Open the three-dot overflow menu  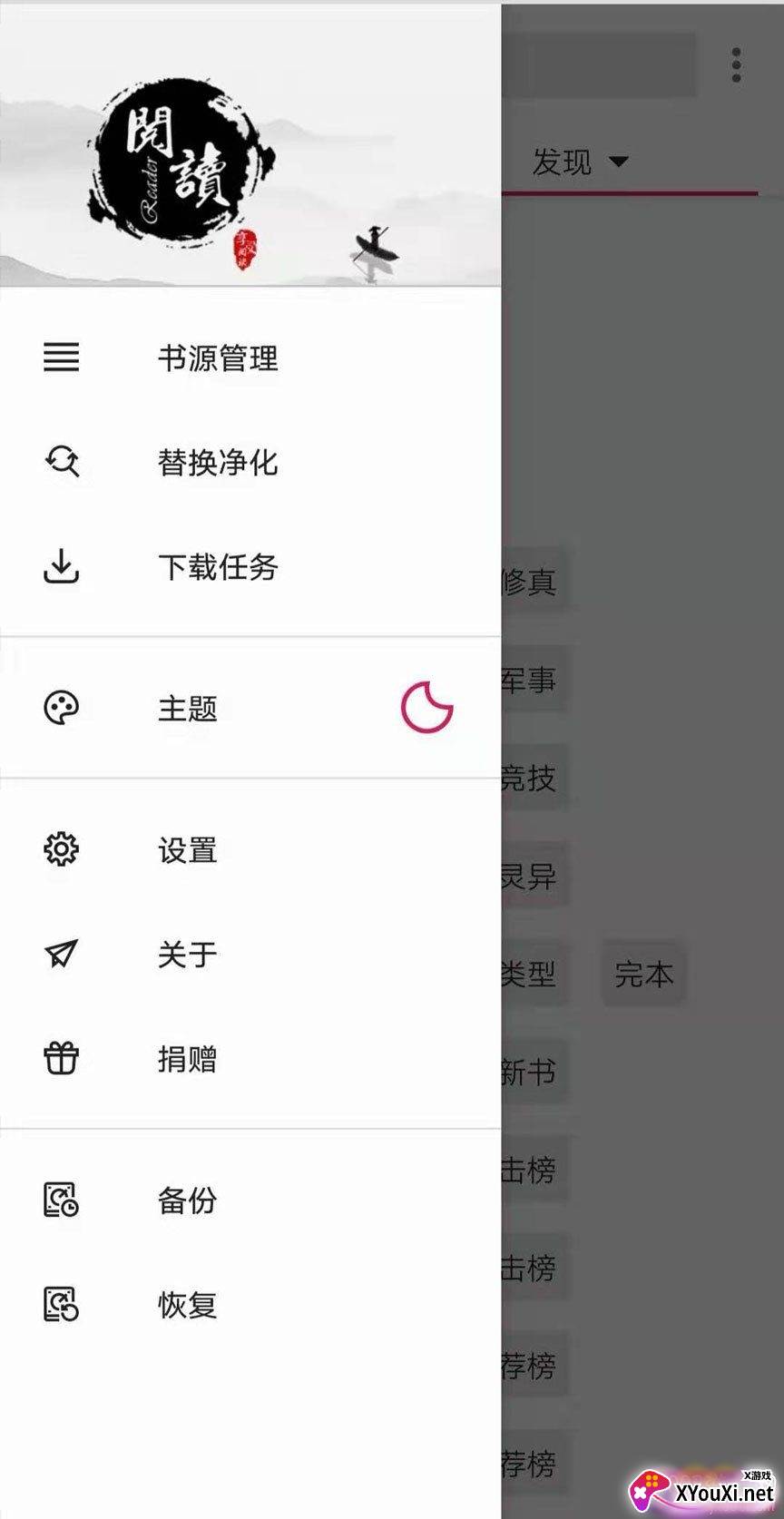(x=736, y=65)
